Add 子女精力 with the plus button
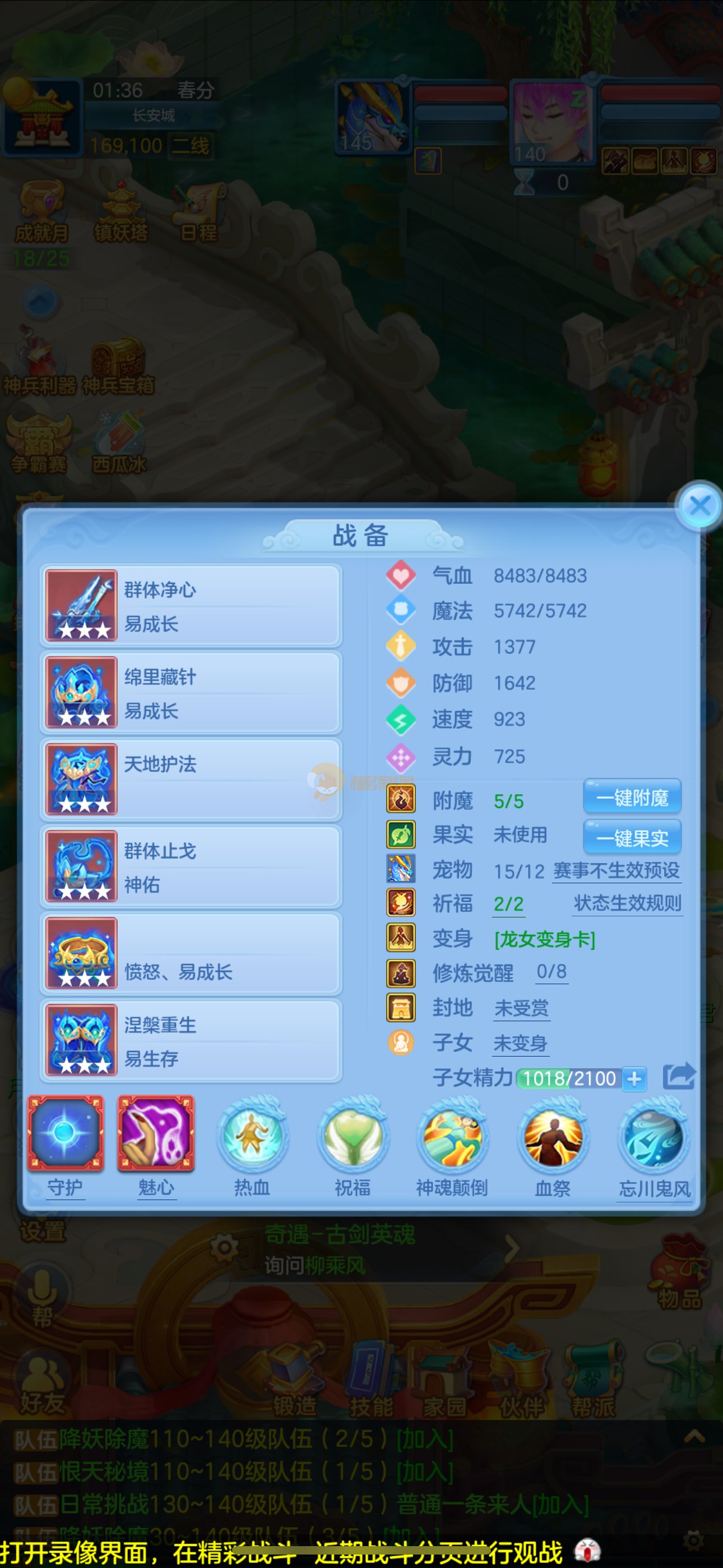Screen dimensions: 723x1568 [634, 1078]
